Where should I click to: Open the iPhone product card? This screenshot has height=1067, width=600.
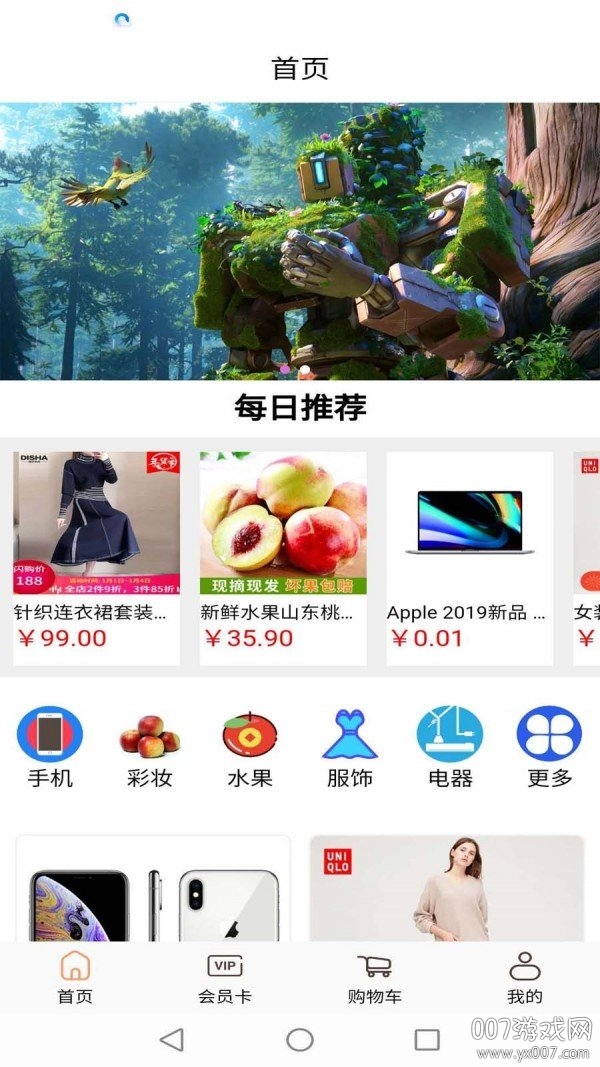point(153,889)
